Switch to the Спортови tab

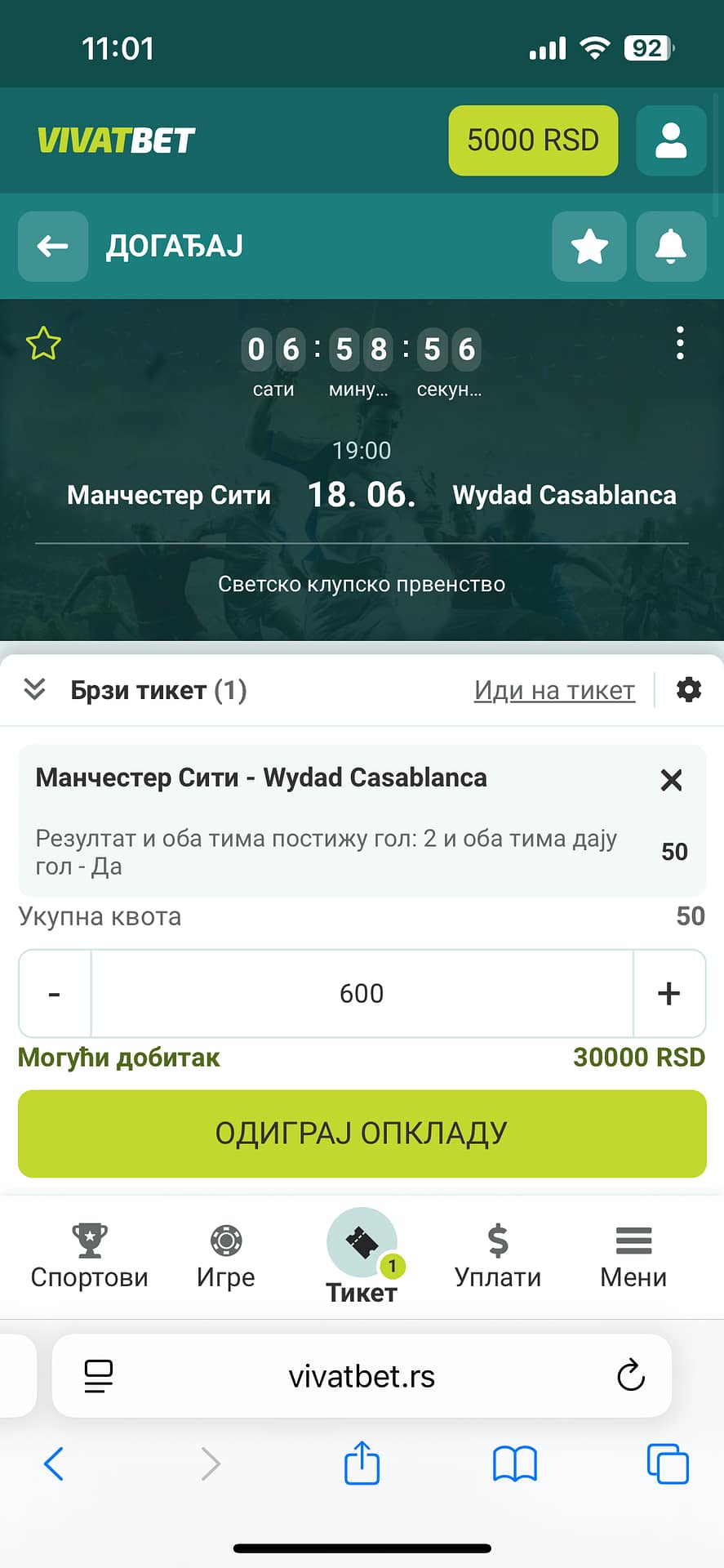click(x=90, y=1257)
